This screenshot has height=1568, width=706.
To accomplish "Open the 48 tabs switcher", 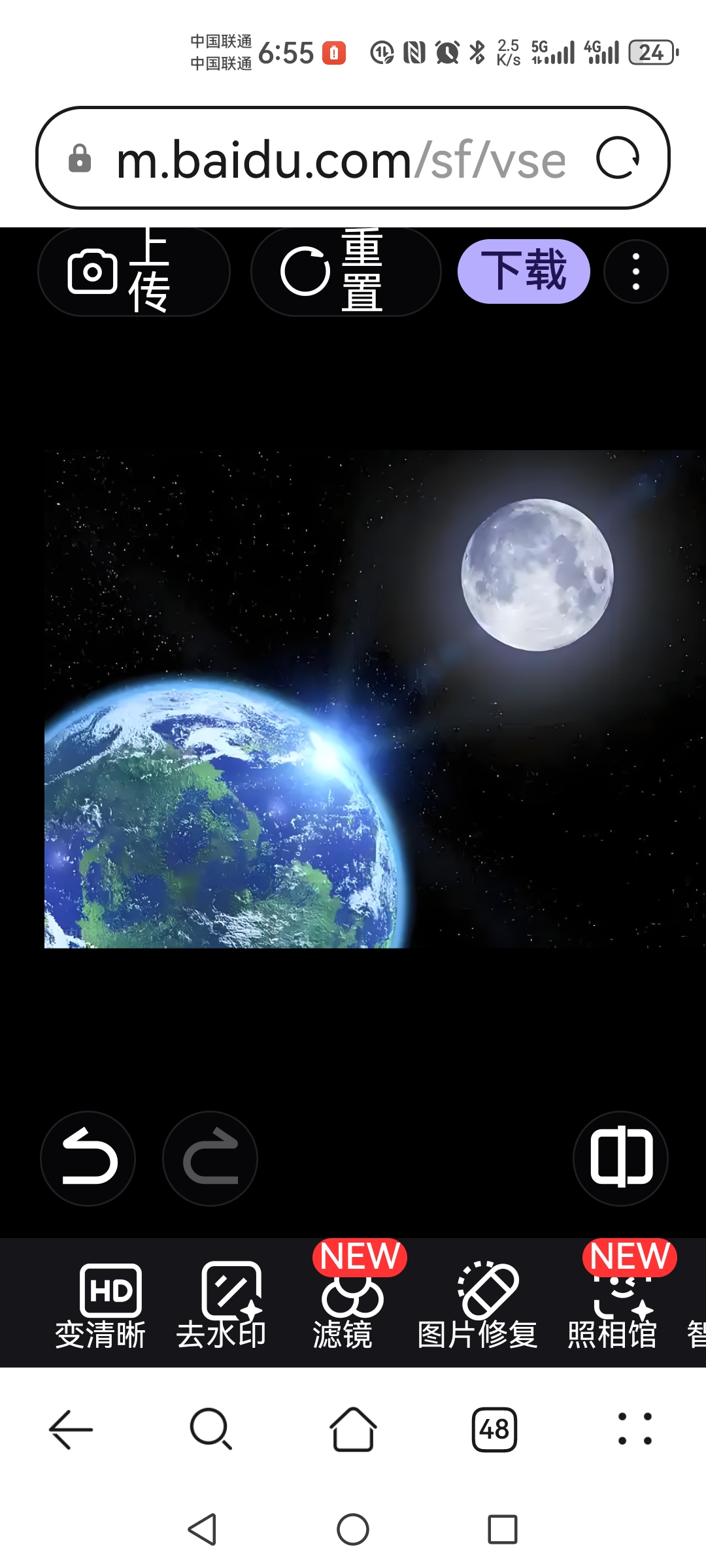I will pos(495,1429).
